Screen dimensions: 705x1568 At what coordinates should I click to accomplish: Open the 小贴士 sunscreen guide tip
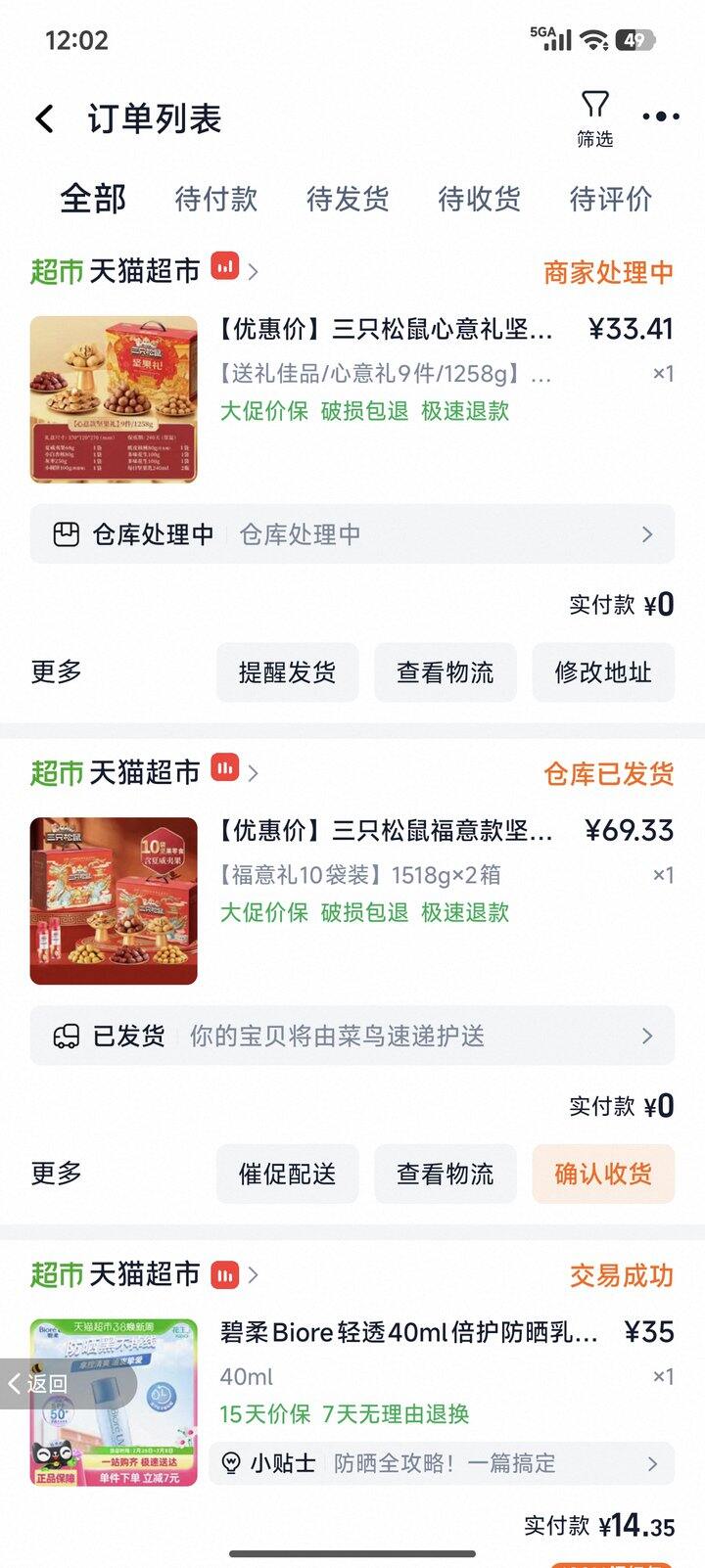pyautogui.click(x=443, y=1463)
